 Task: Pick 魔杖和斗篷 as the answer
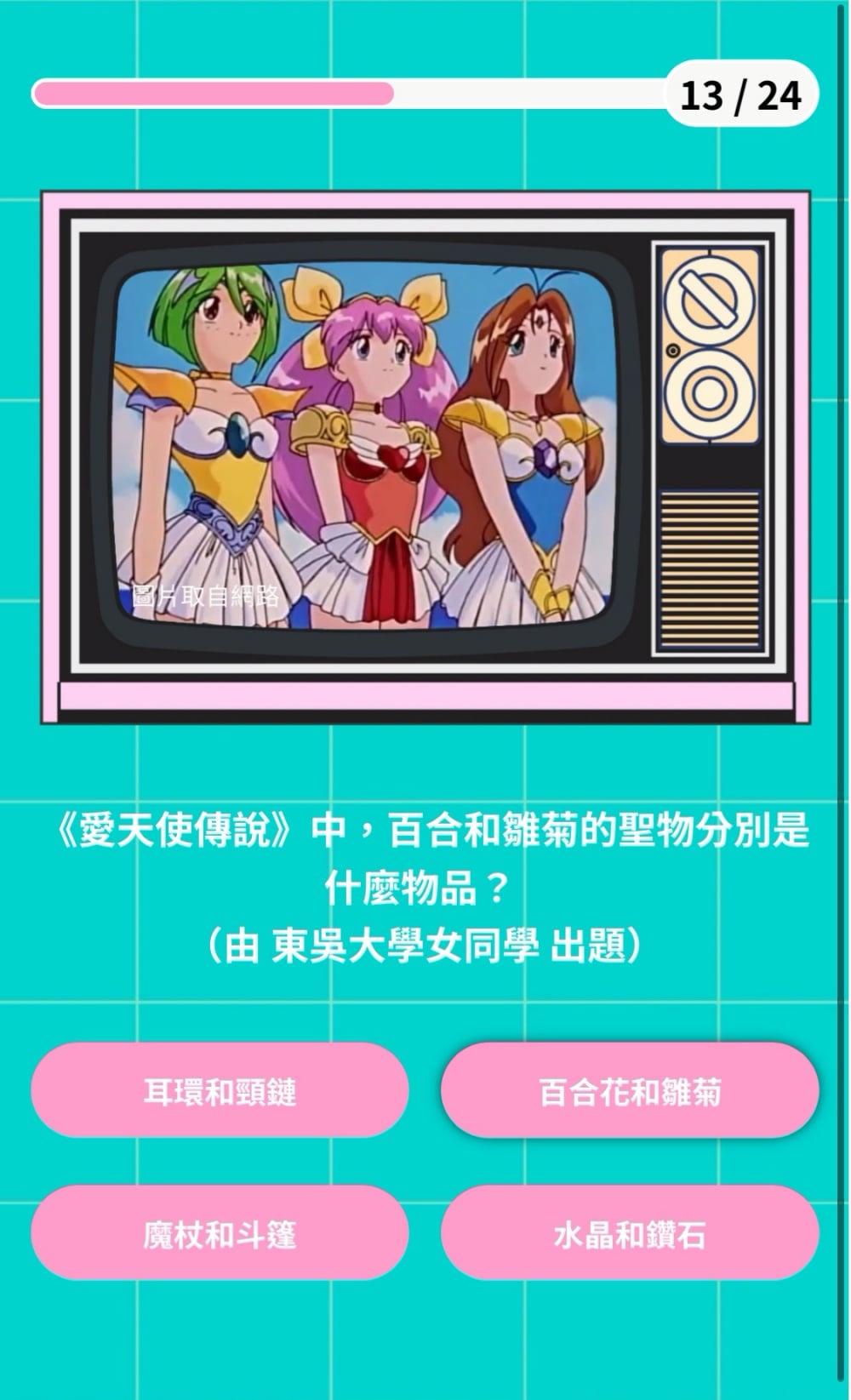(x=220, y=1234)
